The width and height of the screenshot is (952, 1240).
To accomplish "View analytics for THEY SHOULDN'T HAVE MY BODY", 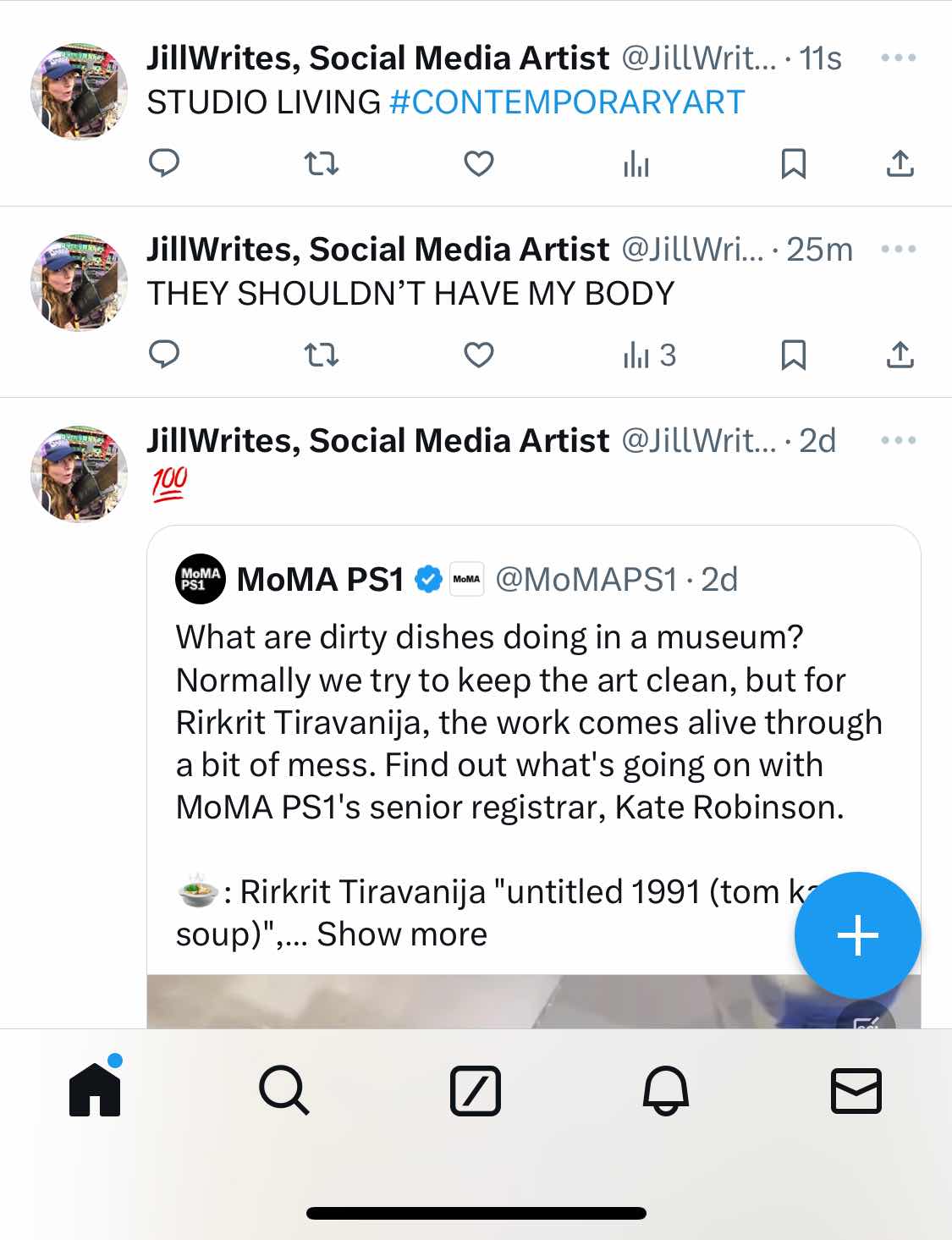I will point(648,355).
